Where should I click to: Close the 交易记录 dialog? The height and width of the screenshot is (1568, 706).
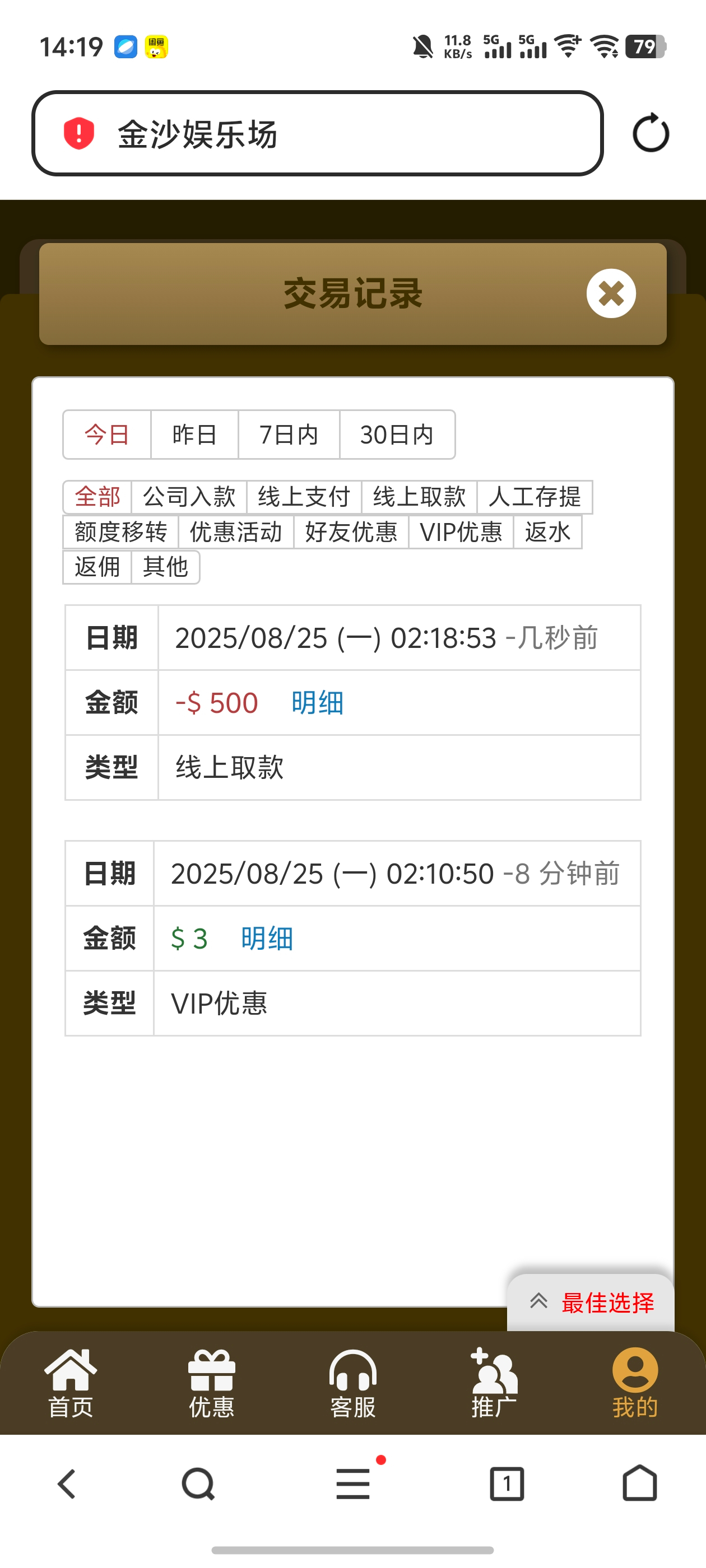[x=611, y=293]
